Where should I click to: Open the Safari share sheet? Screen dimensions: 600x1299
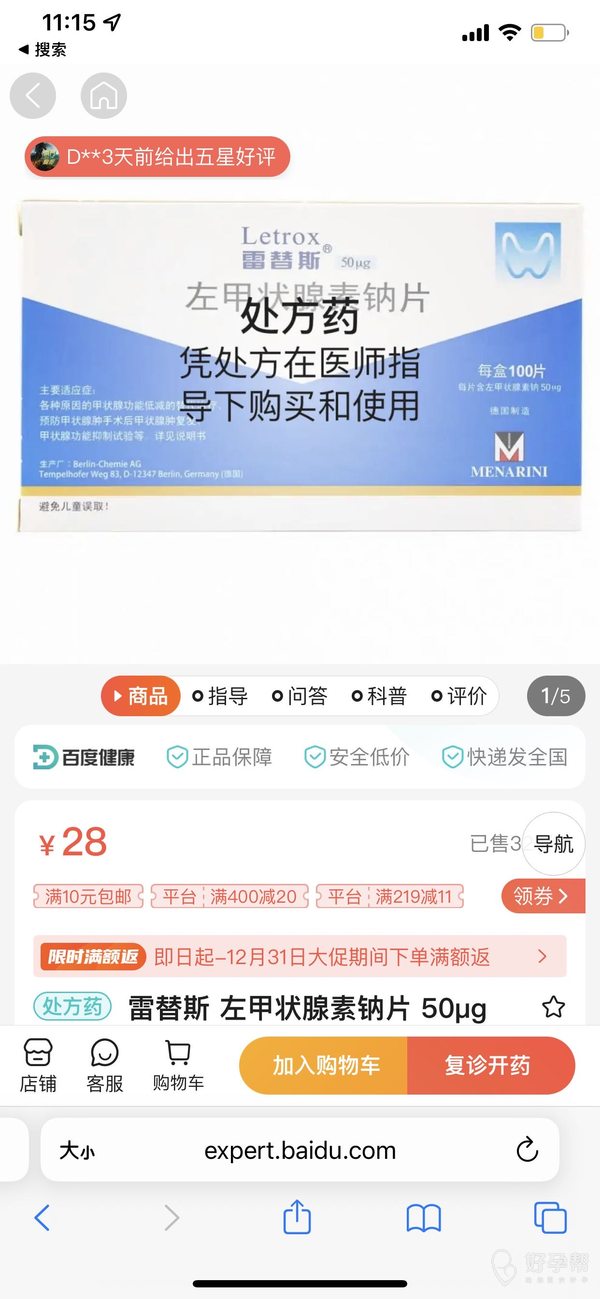[297, 1217]
